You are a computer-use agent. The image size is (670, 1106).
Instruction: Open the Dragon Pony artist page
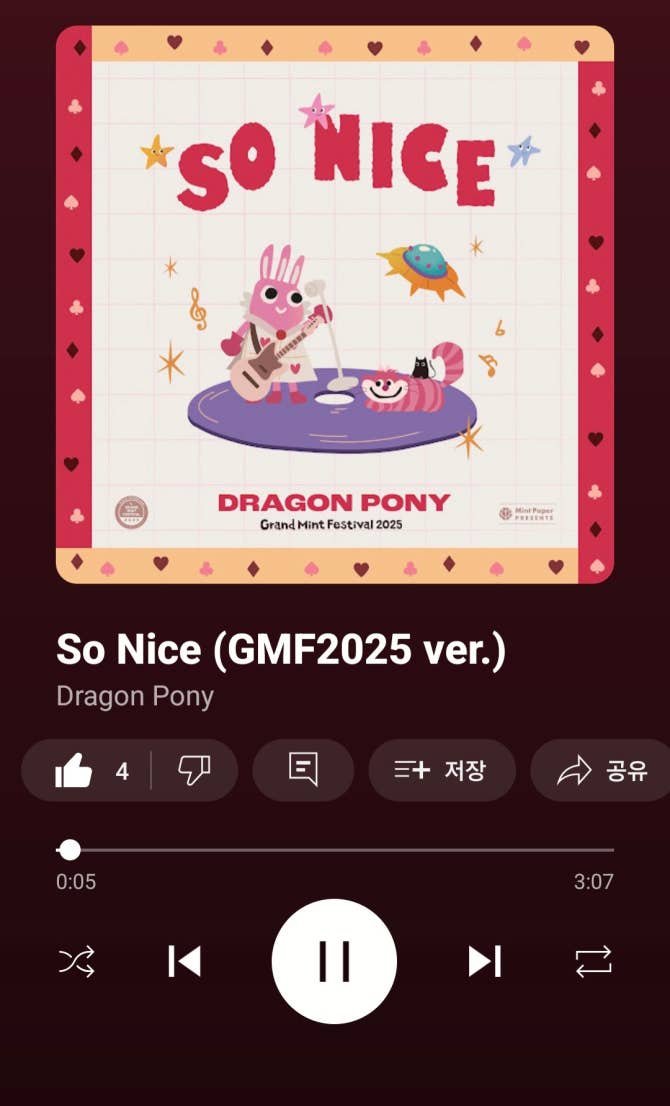135,696
